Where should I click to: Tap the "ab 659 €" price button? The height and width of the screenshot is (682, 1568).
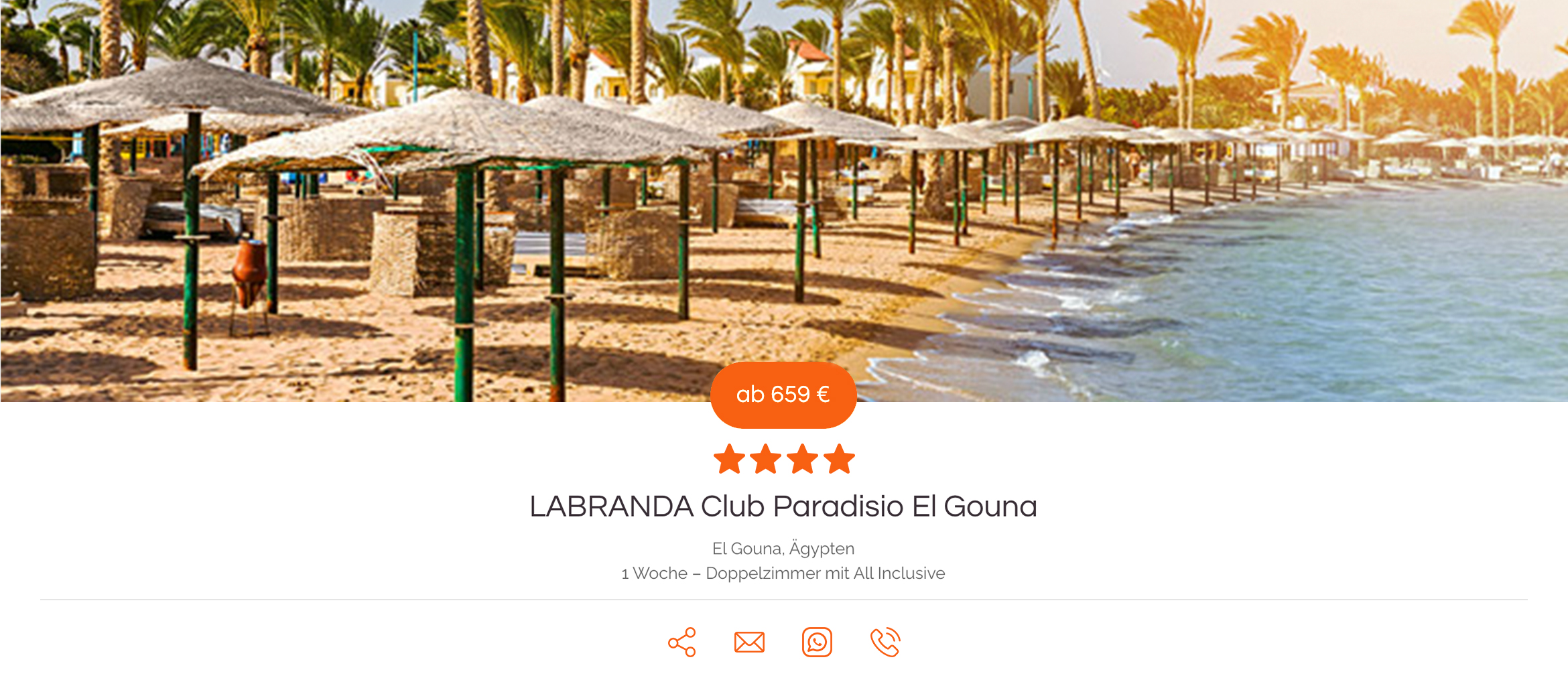tap(783, 395)
